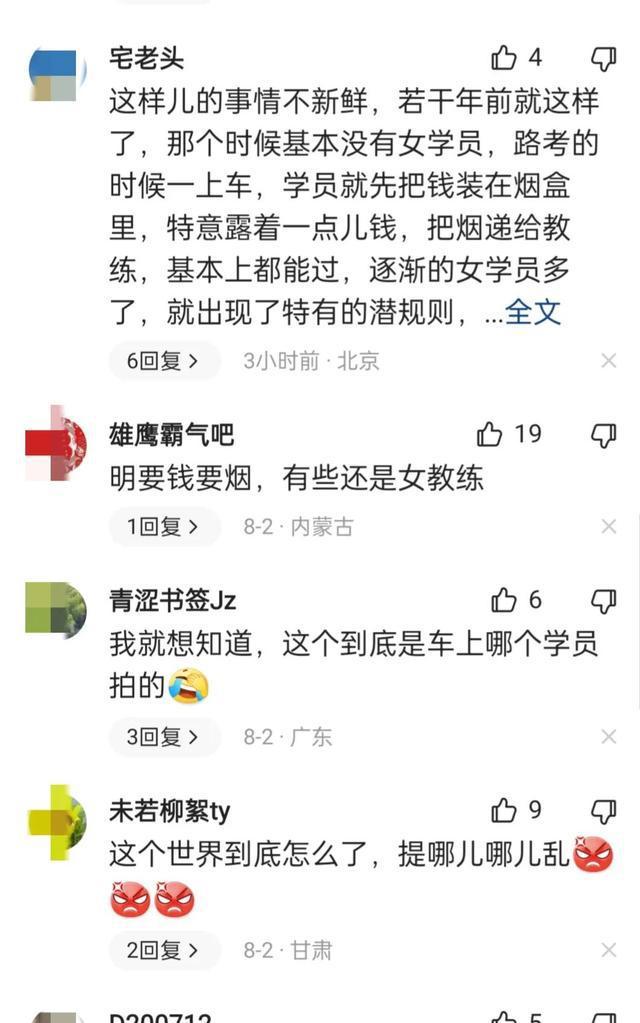Like the comment by 雄鹰霸气吧

click(x=490, y=434)
